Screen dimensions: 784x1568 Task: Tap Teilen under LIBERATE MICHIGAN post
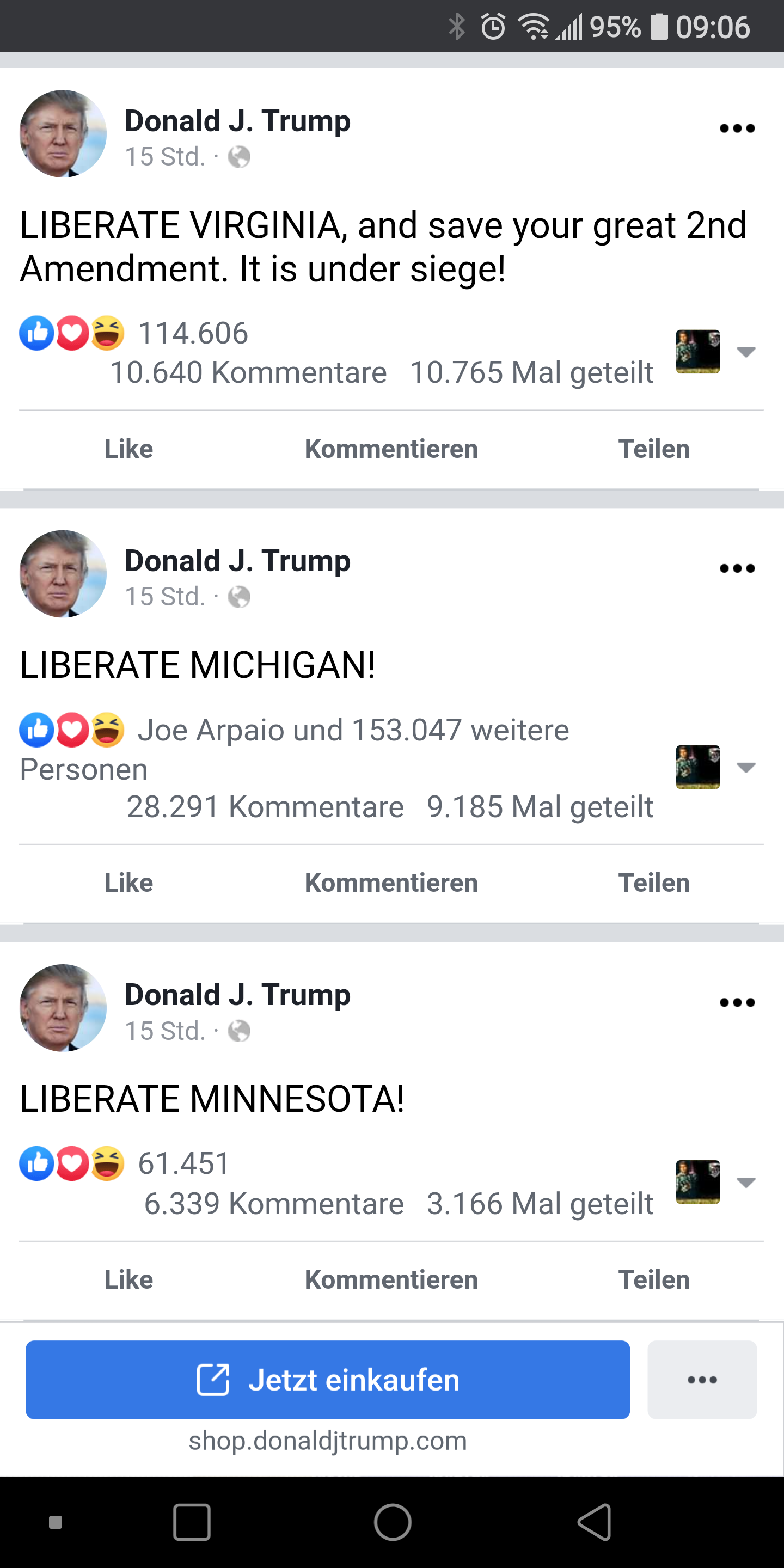[x=654, y=883]
